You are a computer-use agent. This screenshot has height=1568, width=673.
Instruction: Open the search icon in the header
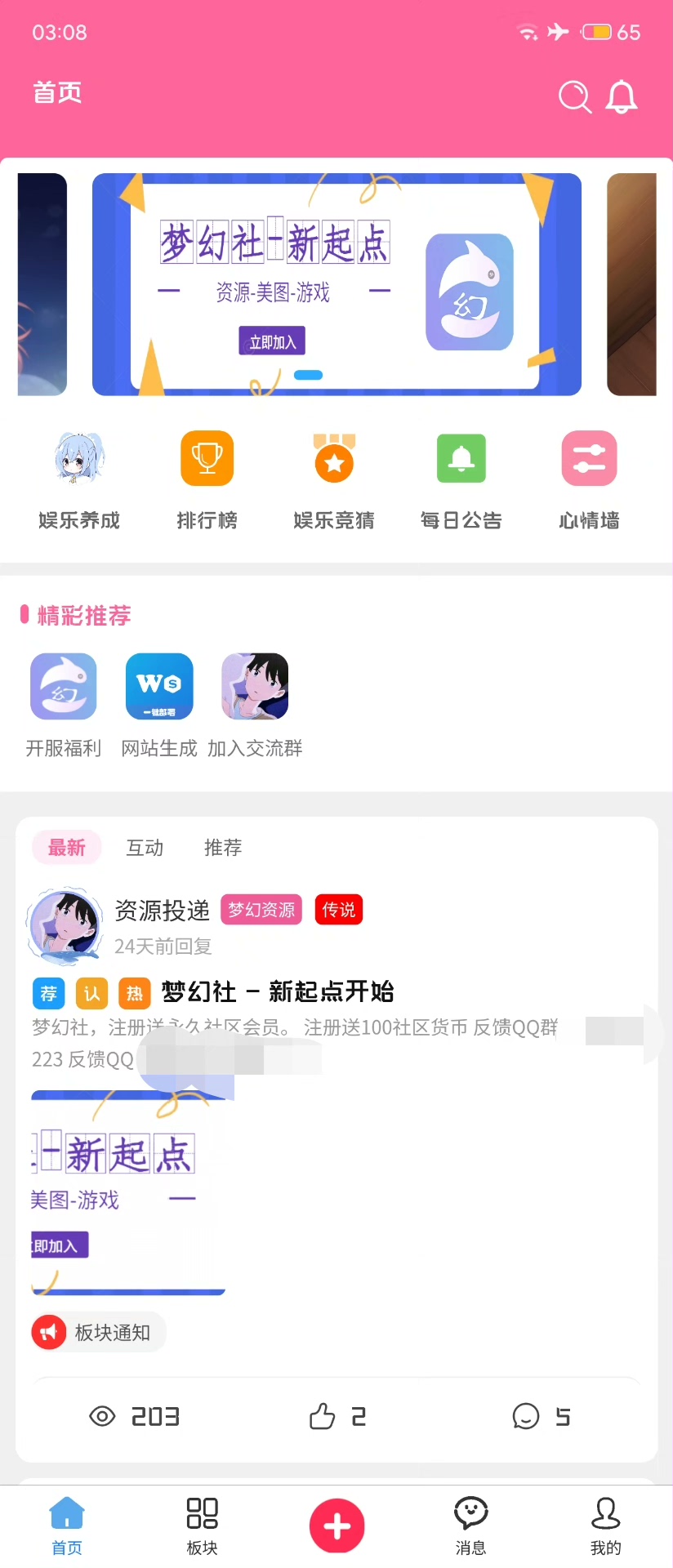574,97
